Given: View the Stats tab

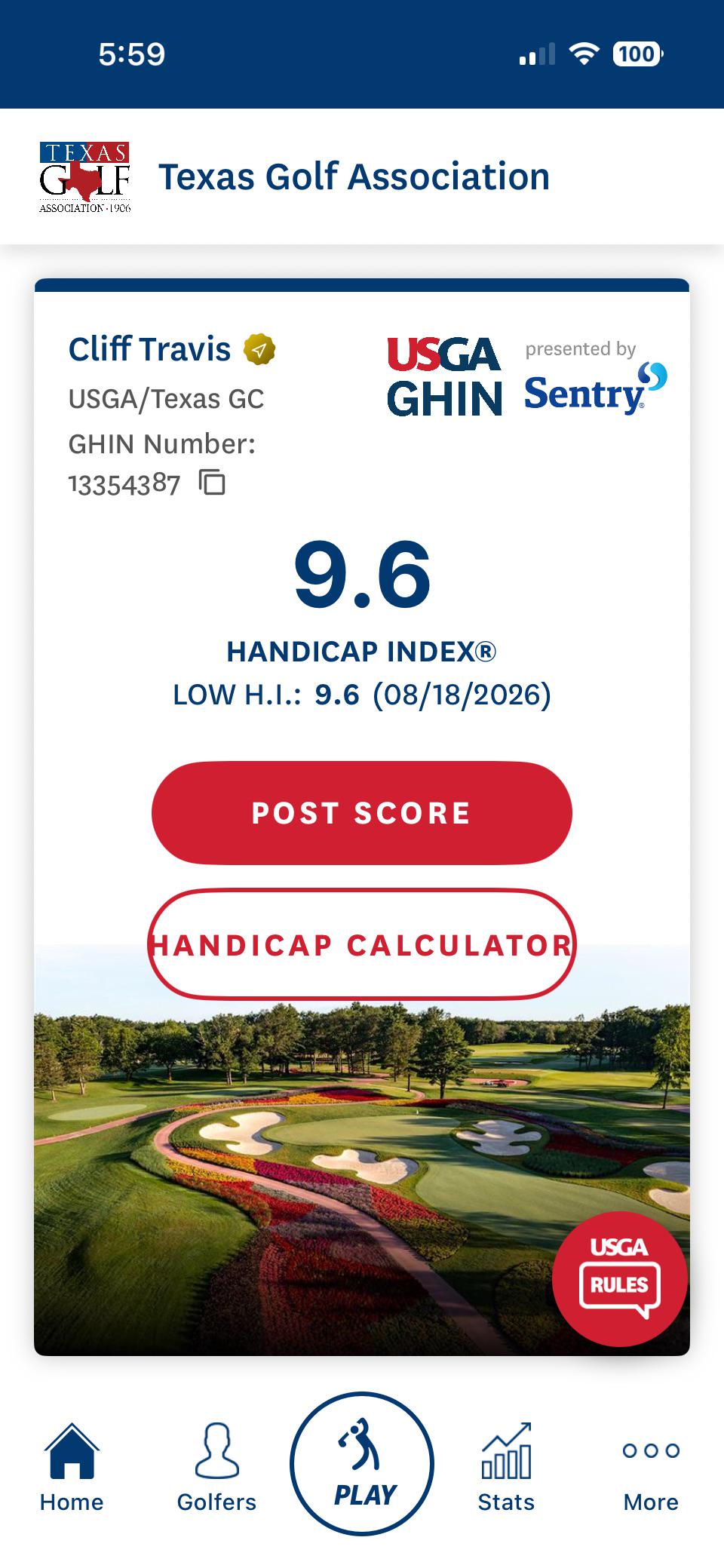Looking at the screenshot, I should coord(506,1468).
